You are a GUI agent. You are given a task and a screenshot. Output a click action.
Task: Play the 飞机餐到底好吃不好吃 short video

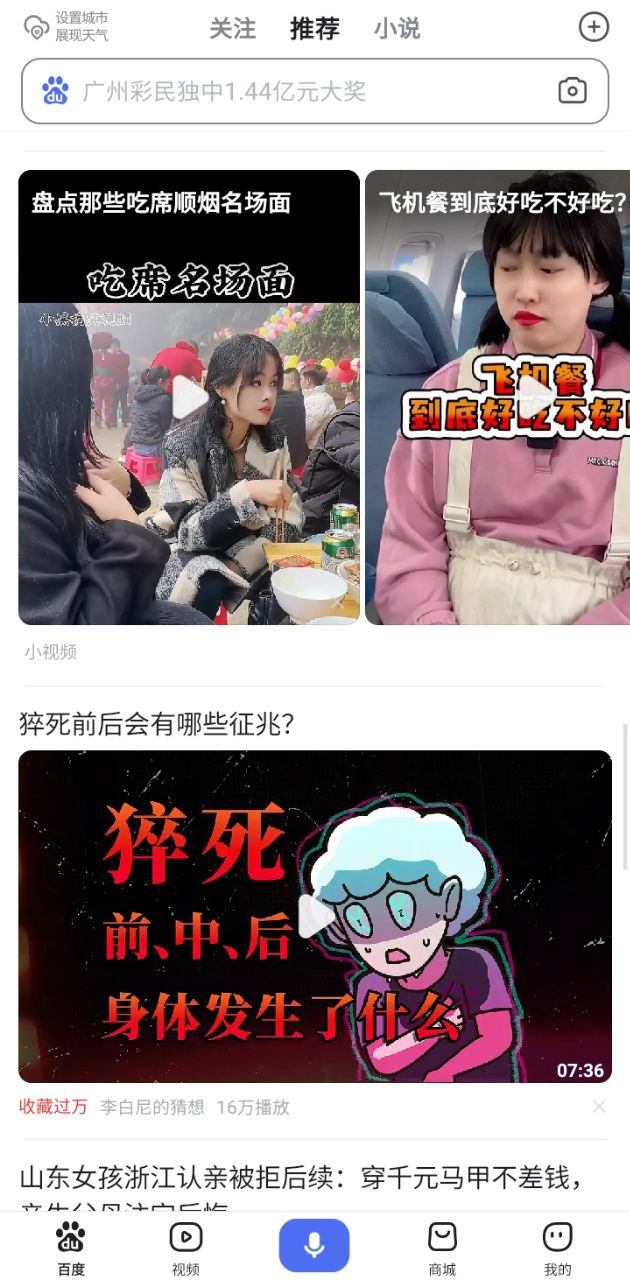pos(497,398)
